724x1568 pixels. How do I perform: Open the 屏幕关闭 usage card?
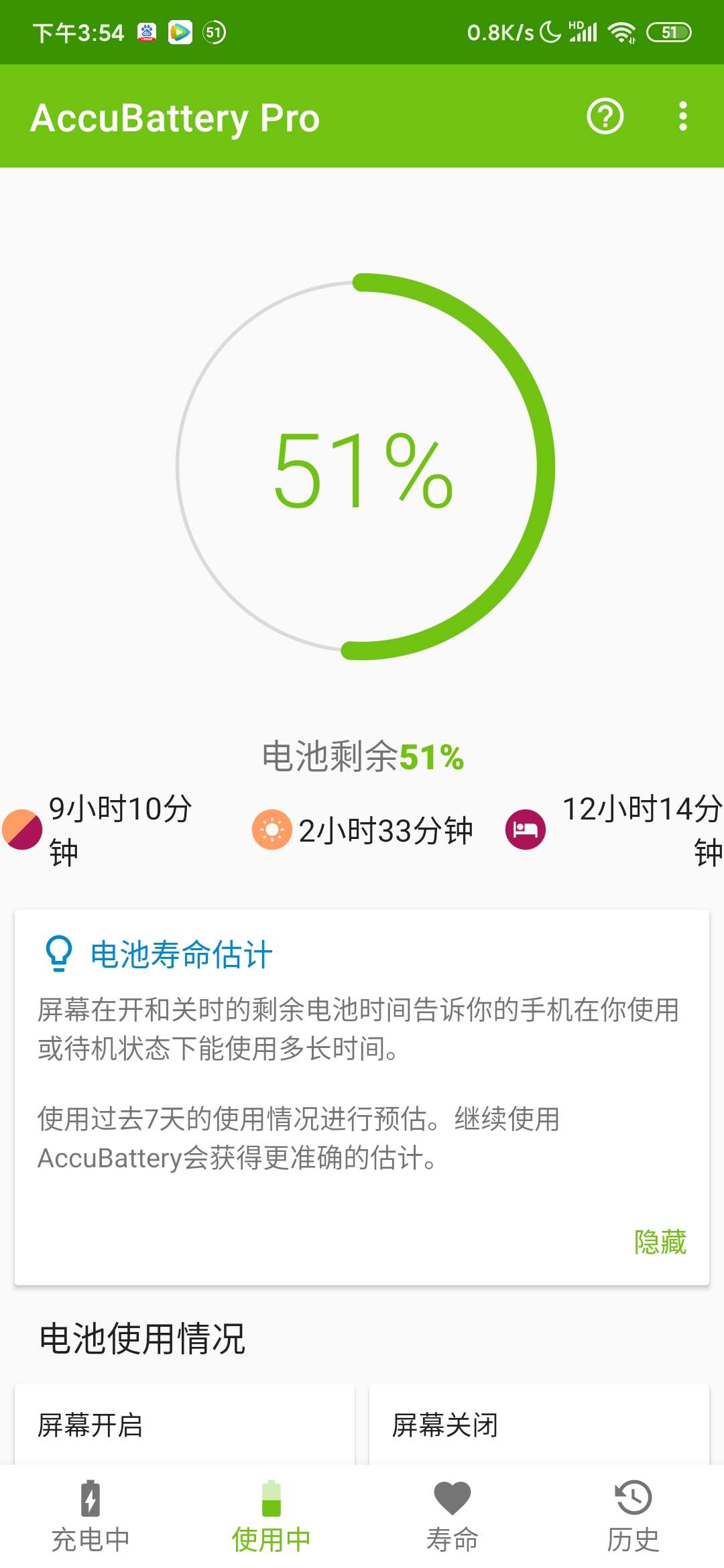[x=539, y=1425]
